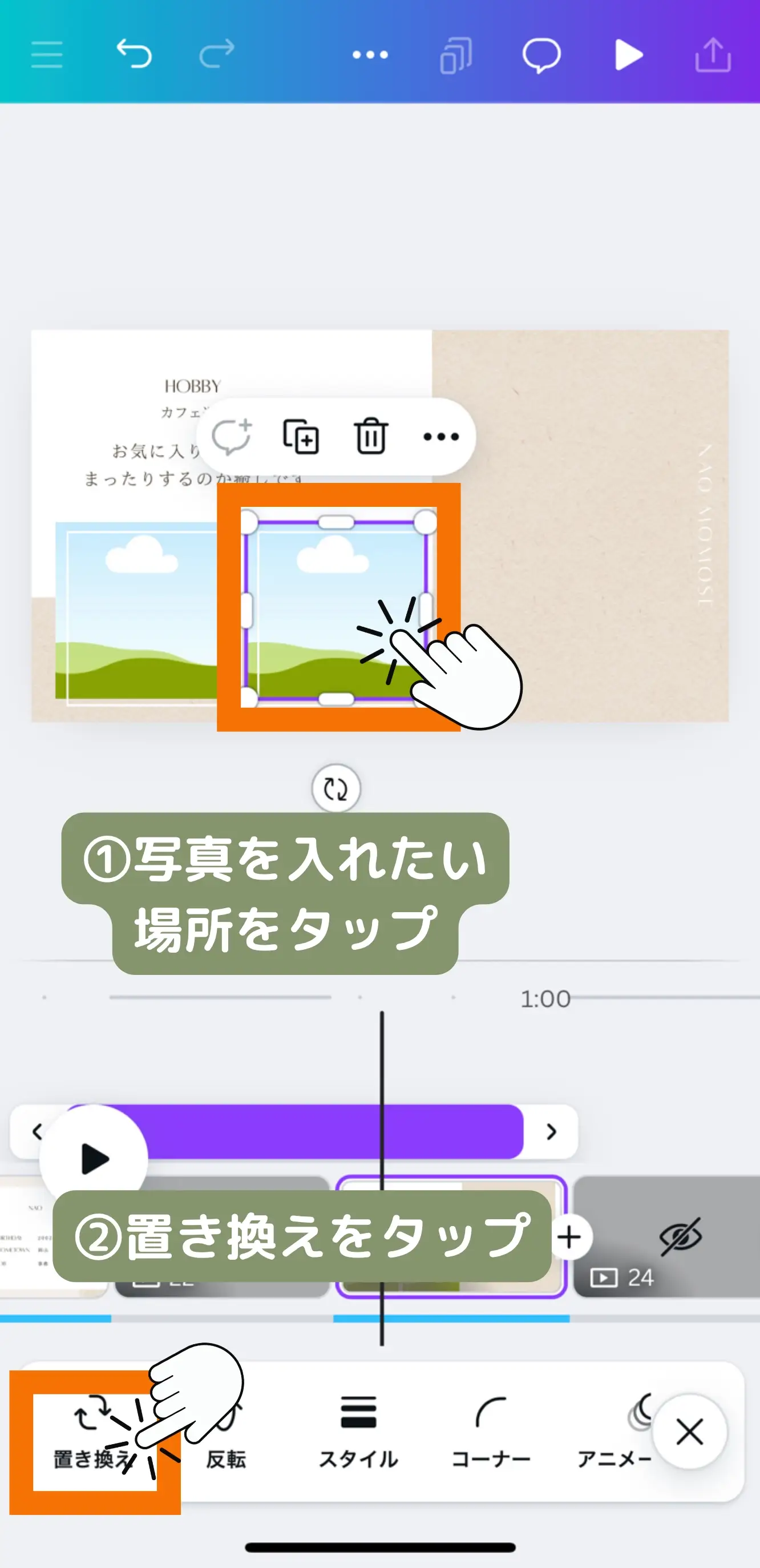Rotate the selected image with the rotate handle
This screenshot has height=1568, width=760.
pyautogui.click(x=336, y=788)
